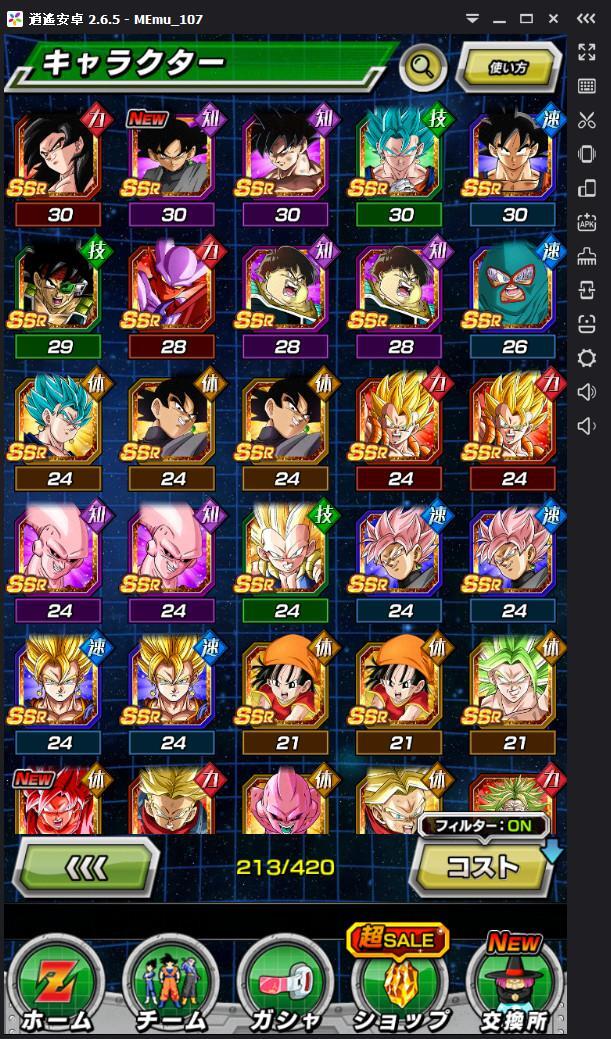Go back with the green arrow button
This screenshot has height=1039, width=611.
(x=87, y=866)
